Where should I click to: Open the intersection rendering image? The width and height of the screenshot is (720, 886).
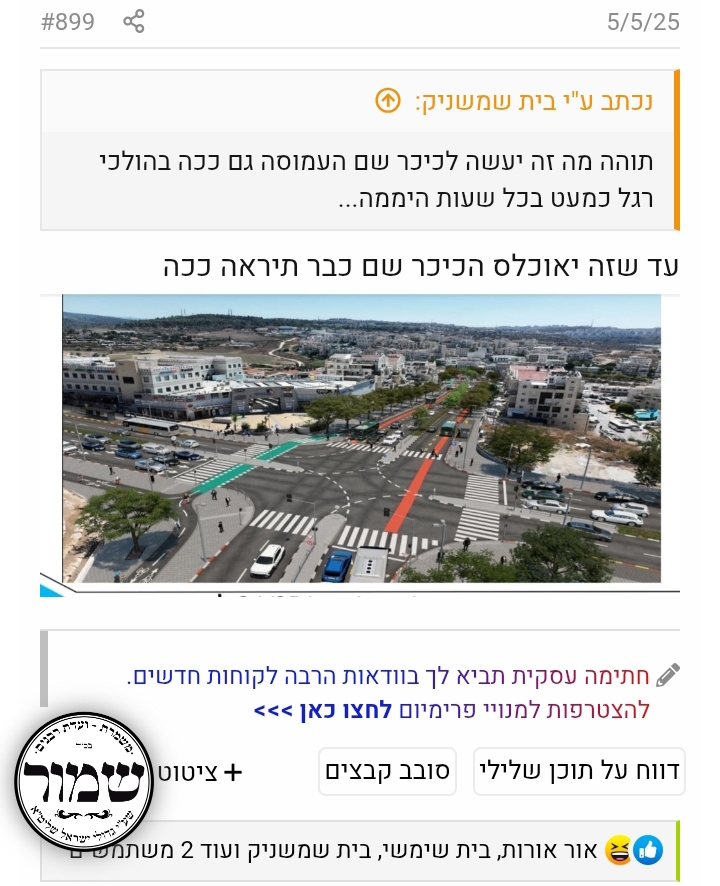pyautogui.click(x=361, y=438)
